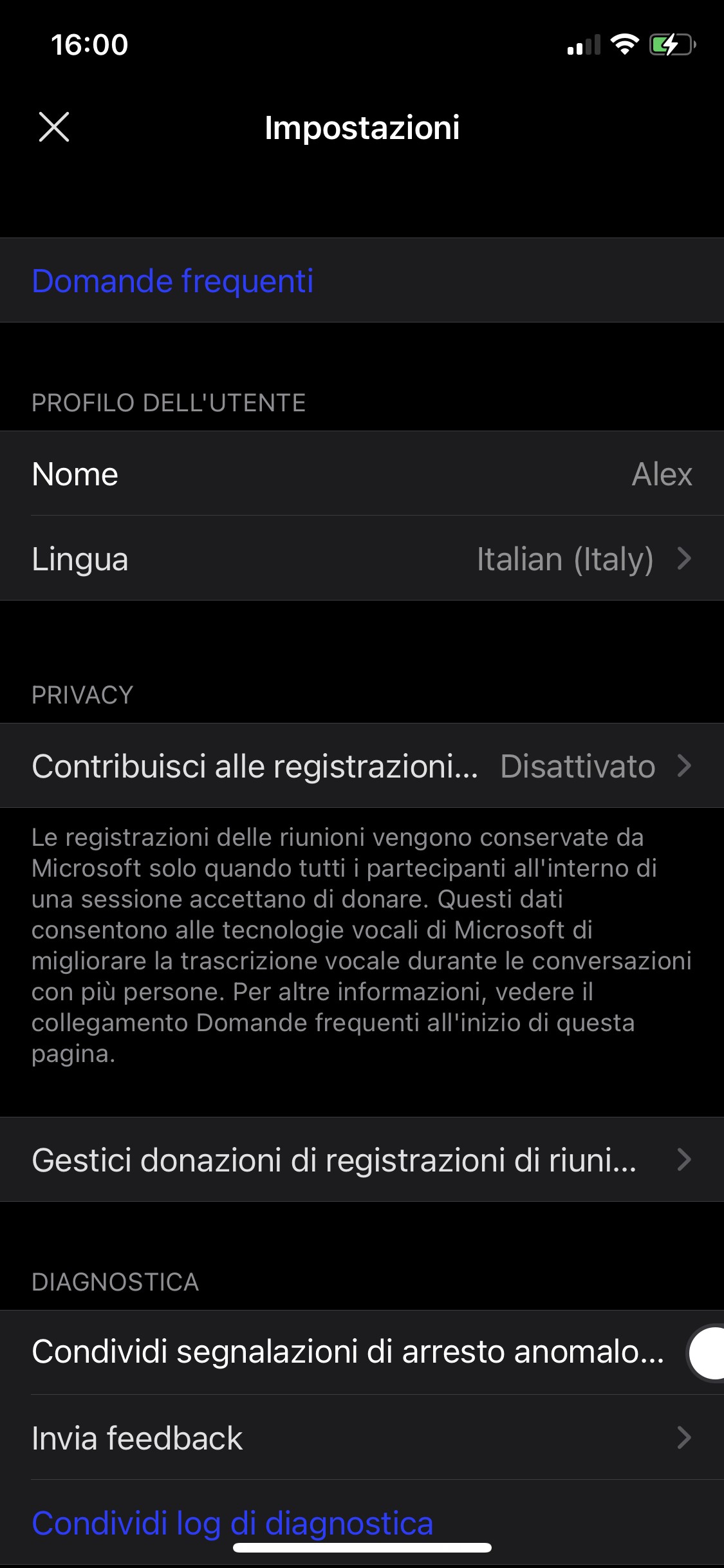Screen dimensions: 724x1568
Task: Open Lingua language selection
Action: click(362, 558)
